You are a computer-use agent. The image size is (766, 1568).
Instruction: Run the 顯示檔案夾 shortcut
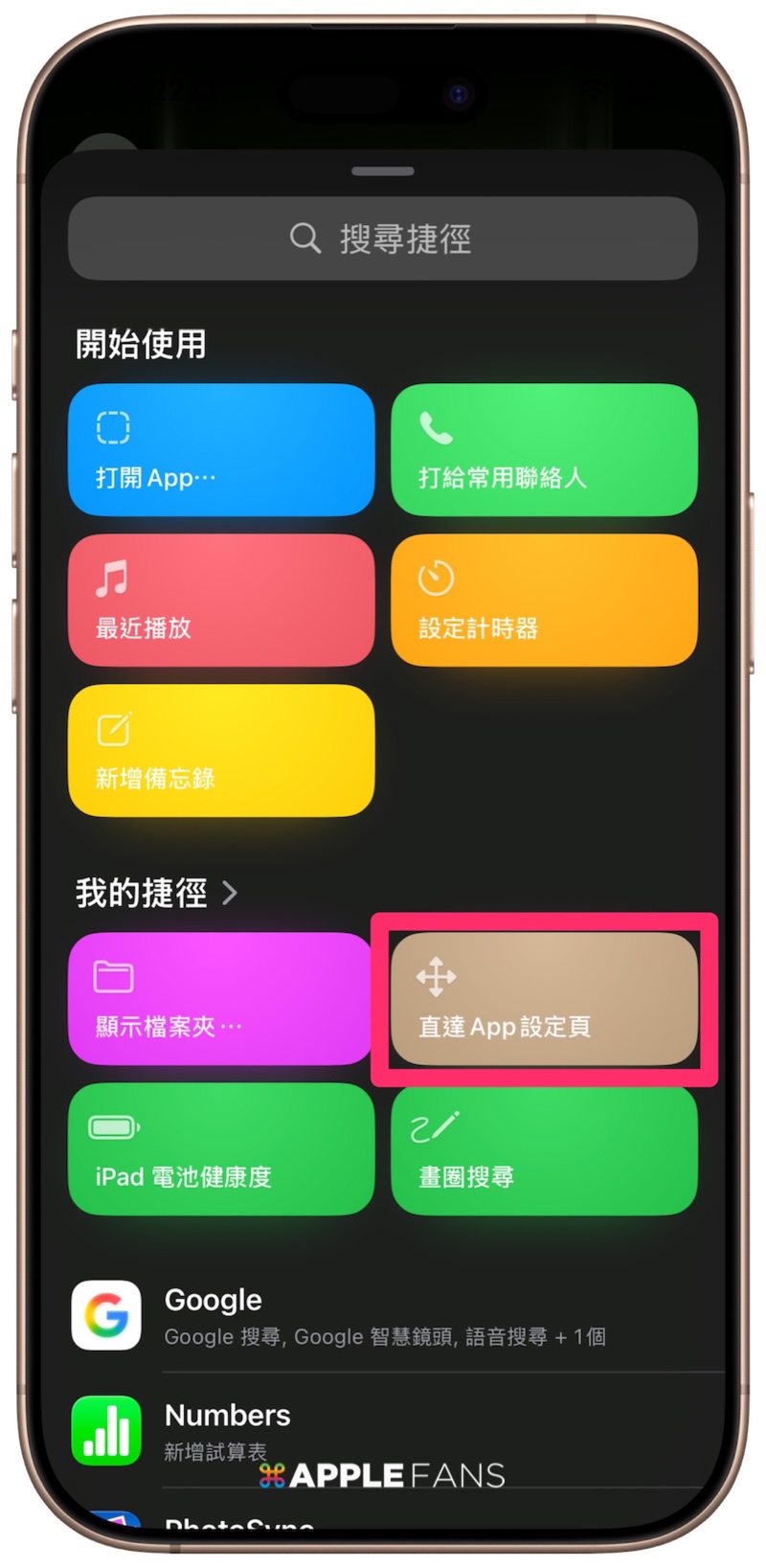(x=219, y=999)
